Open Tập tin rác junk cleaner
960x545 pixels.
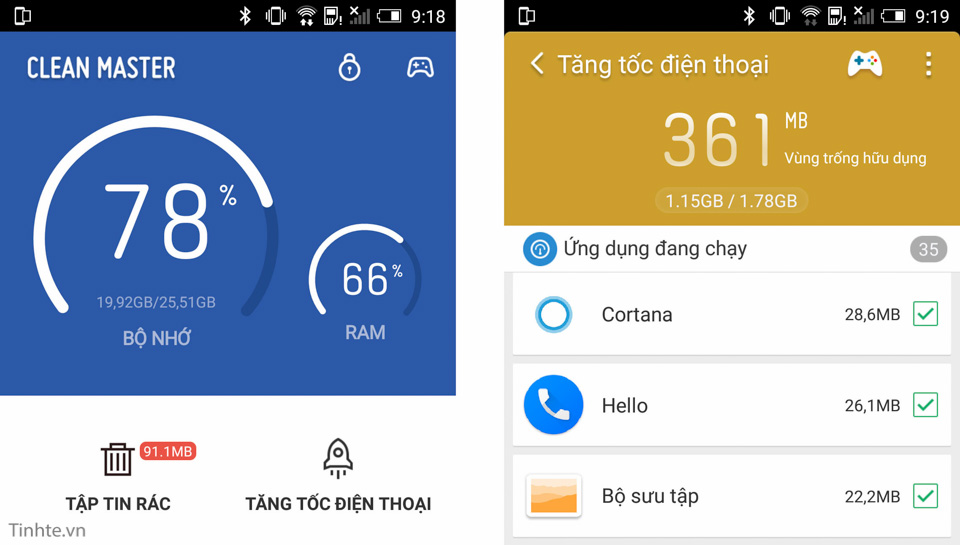118,477
